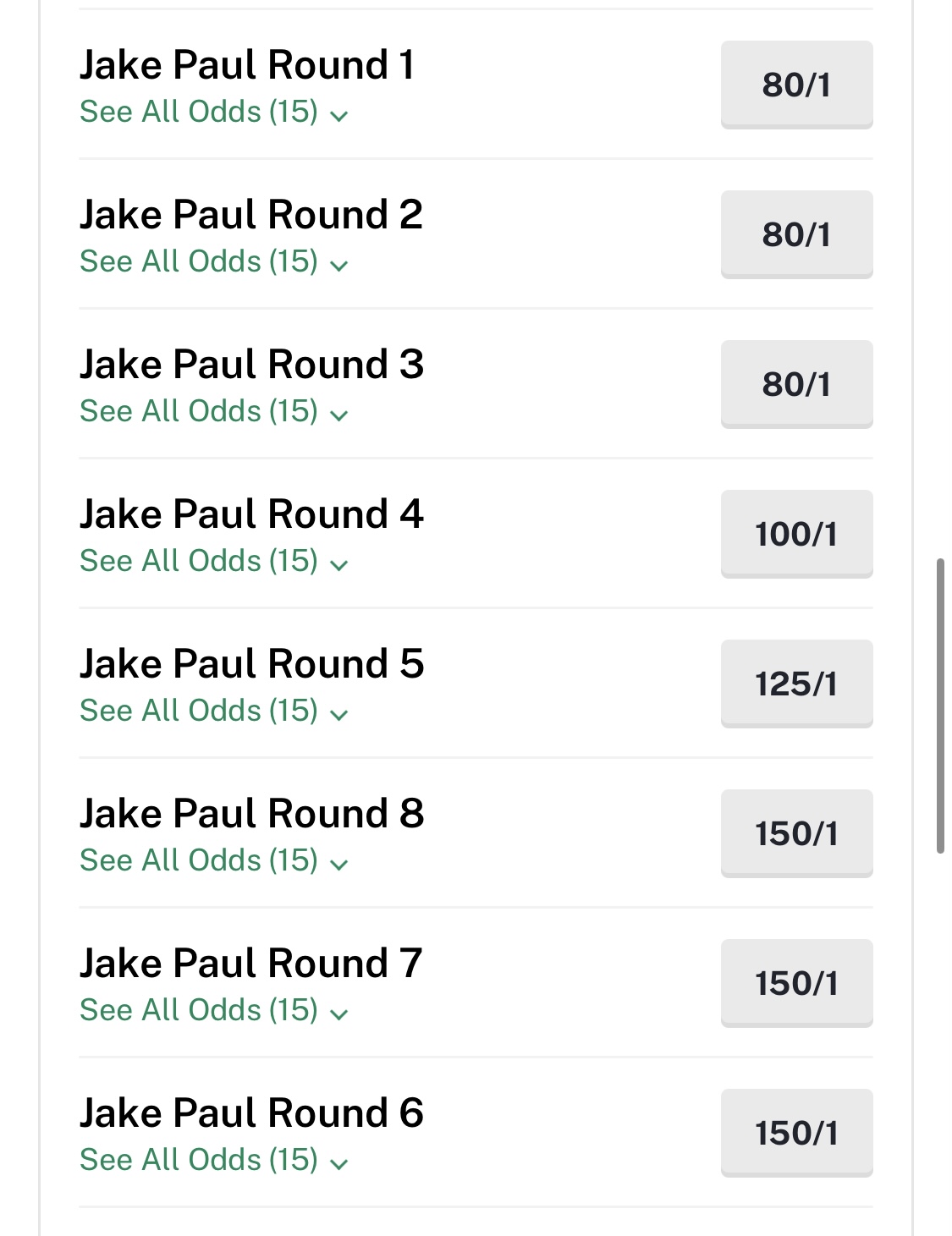Show all odds for Jake Paul Round 2
Screen dimensions: 952x1236
pos(213,261)
